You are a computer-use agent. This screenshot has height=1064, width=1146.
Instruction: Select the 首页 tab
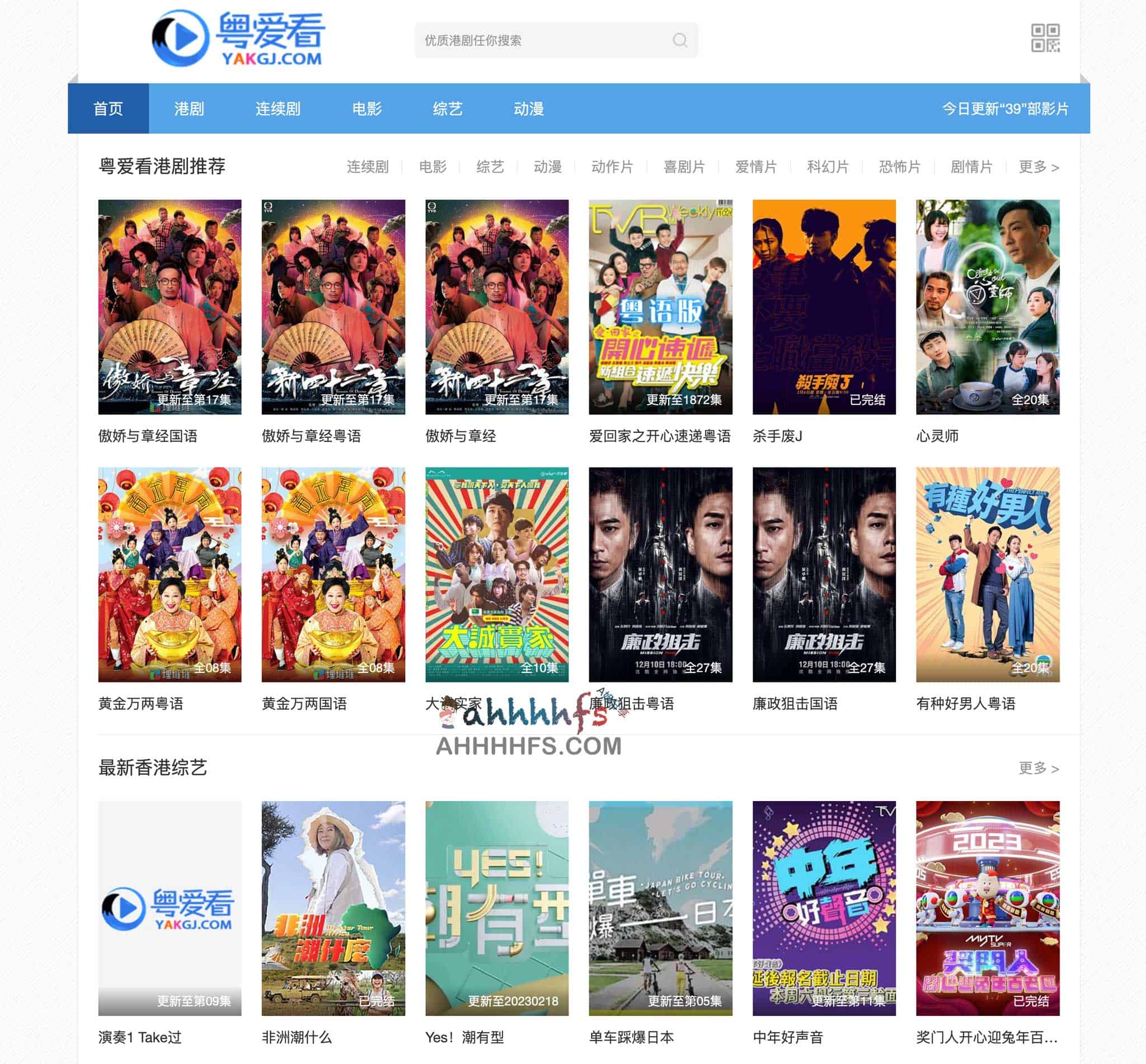(x=108, y=109)
